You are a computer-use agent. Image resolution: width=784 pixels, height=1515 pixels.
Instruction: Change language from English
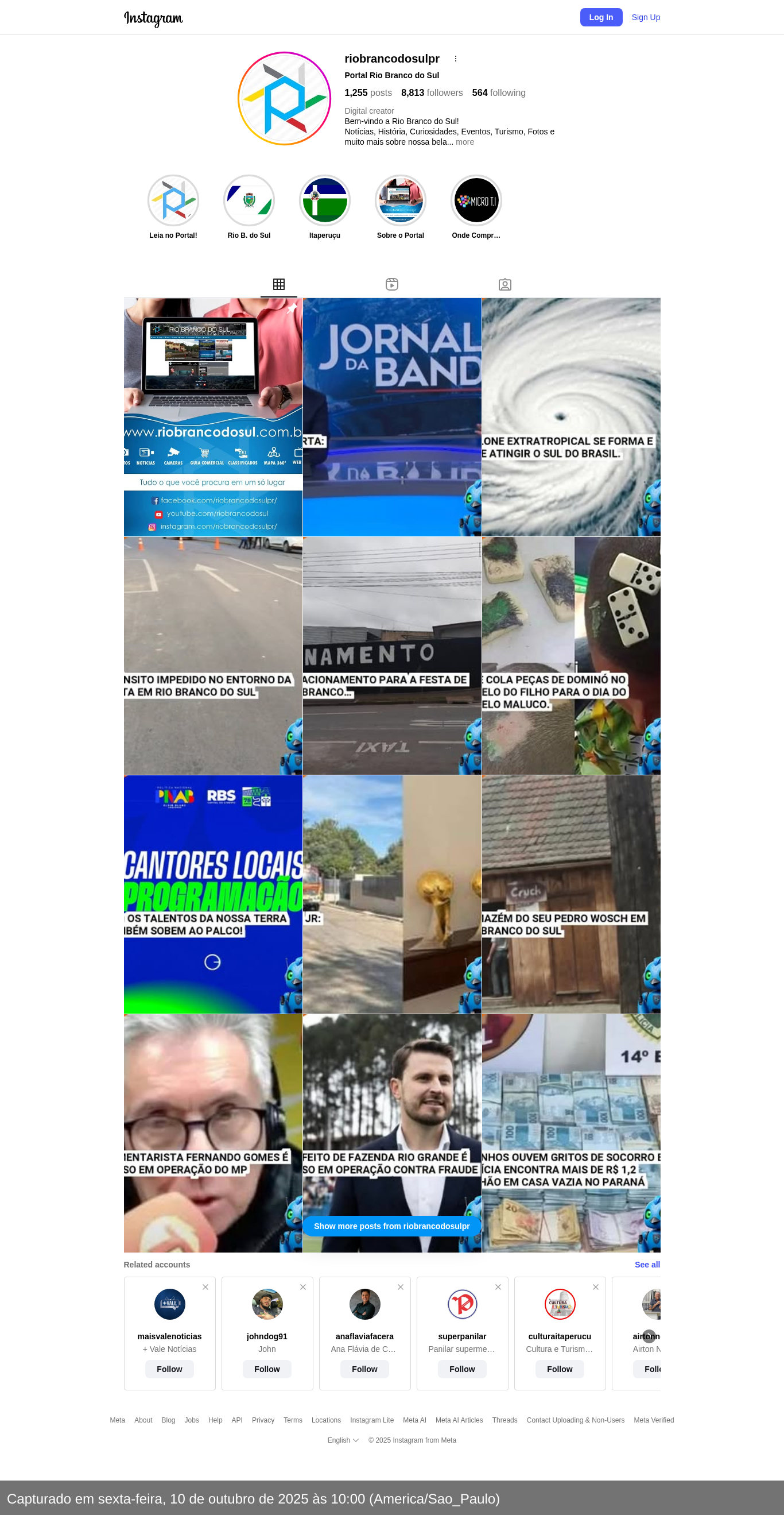(x=343, y=1440)
